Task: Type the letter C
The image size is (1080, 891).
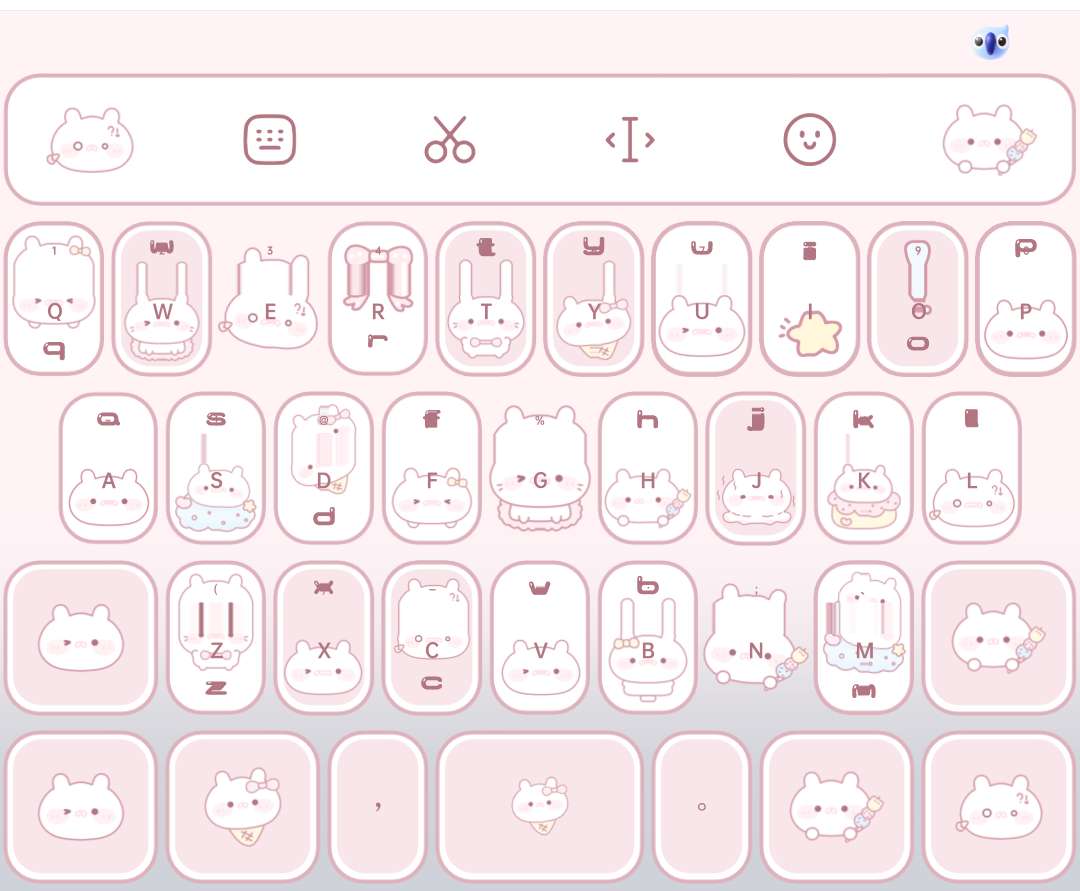Action: click(x=432, y=638)
